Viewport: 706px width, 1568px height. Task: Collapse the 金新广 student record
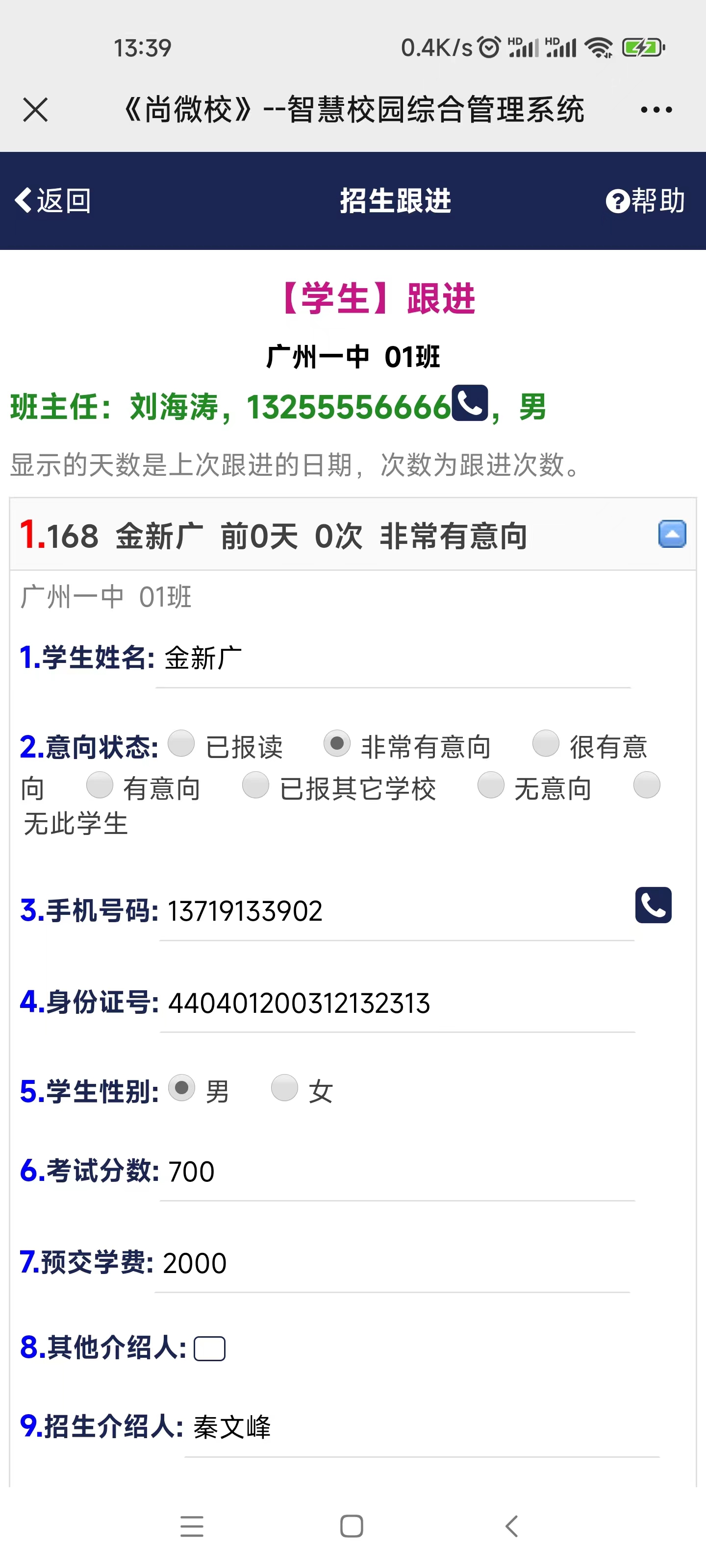672,534
